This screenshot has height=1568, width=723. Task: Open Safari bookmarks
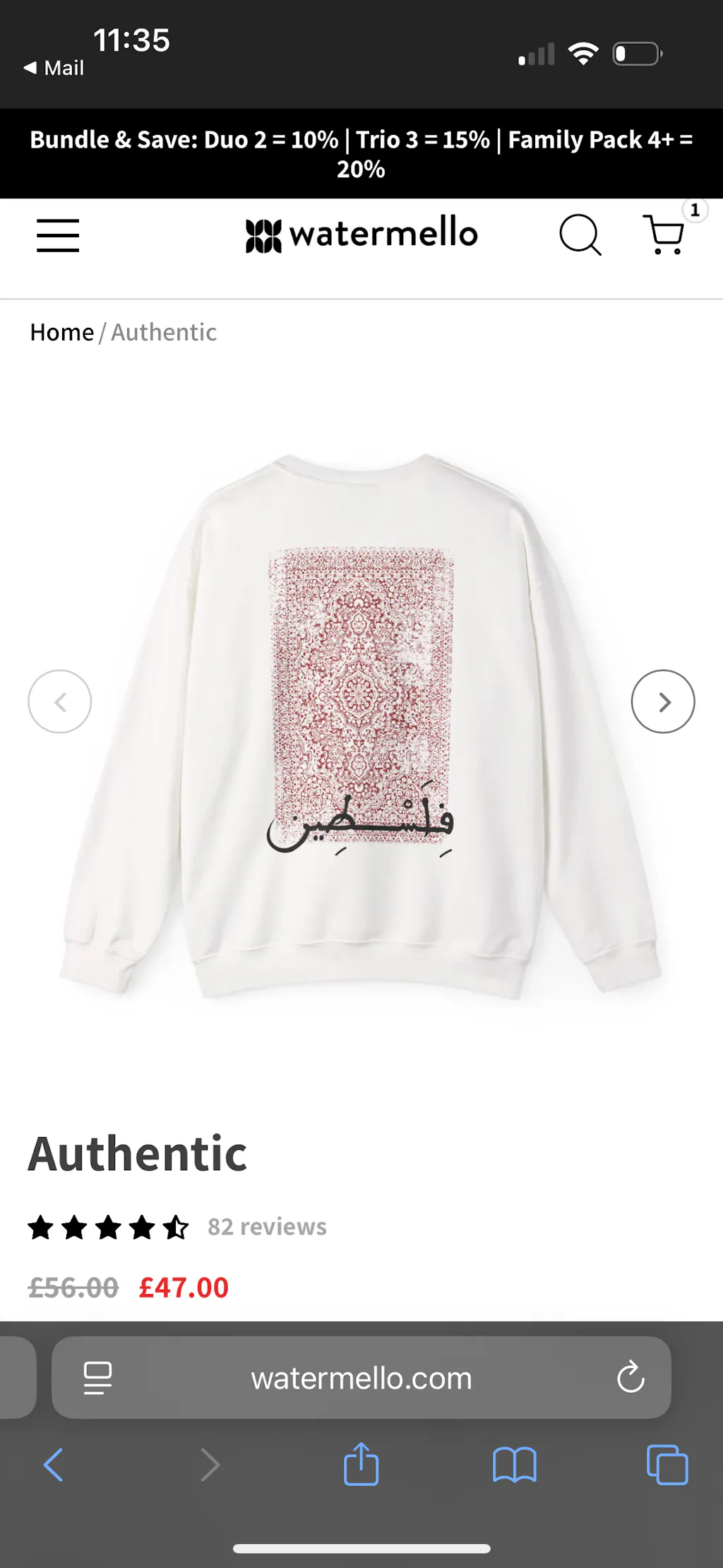click(x=515, y=1464)
